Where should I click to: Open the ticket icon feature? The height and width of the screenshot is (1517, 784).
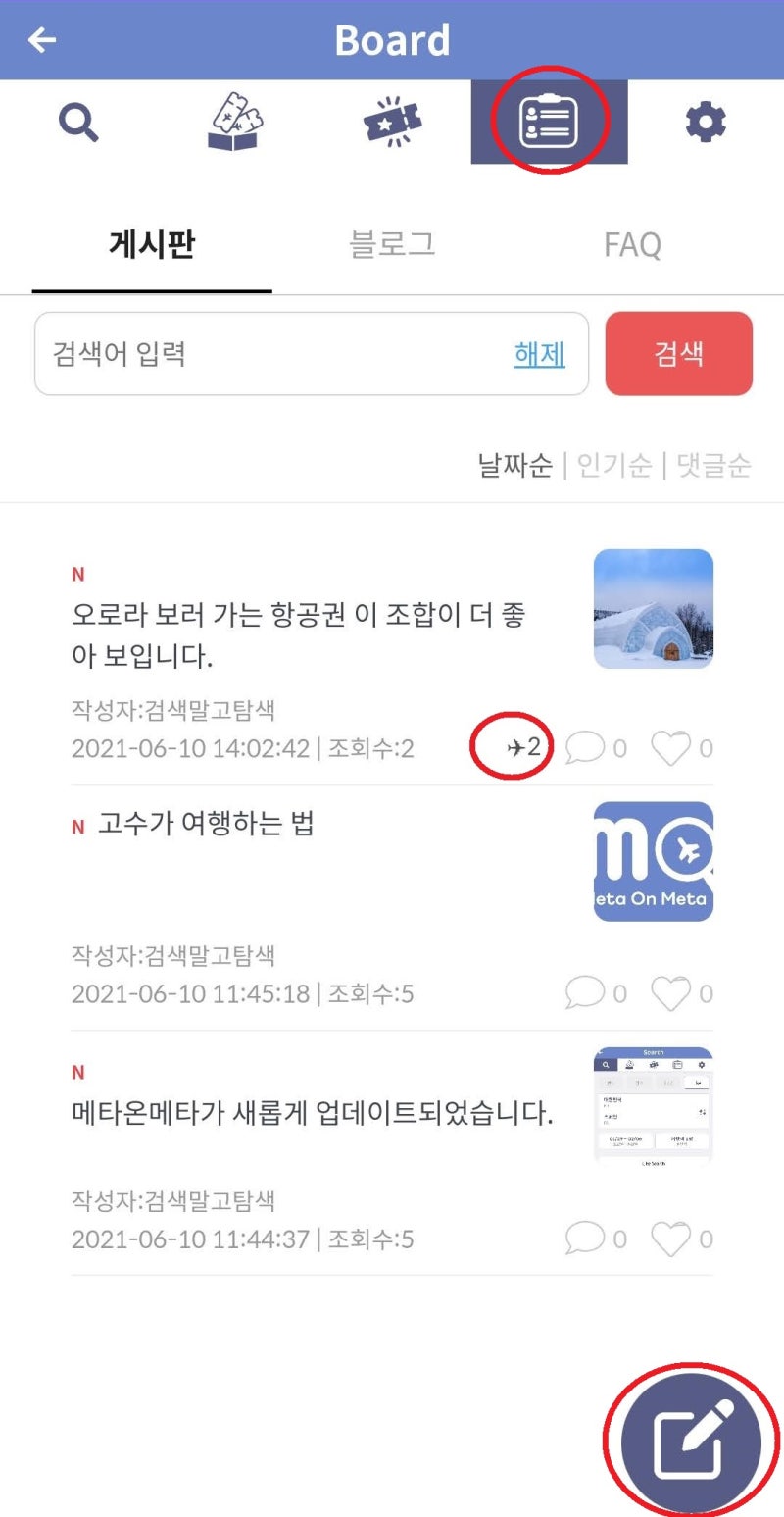coord(392,120)
